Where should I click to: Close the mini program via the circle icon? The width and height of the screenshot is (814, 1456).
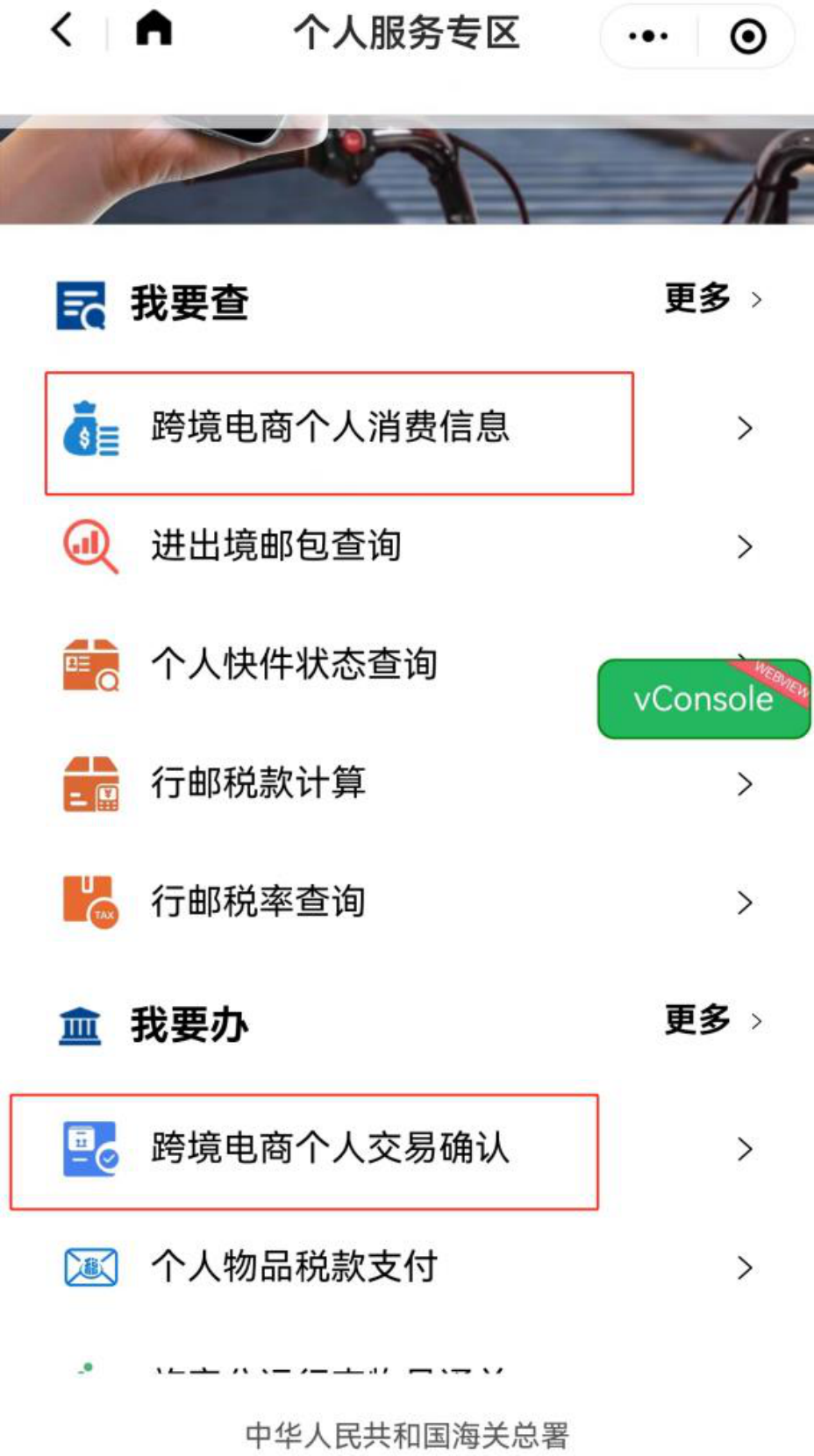click(x=747, y=36)
